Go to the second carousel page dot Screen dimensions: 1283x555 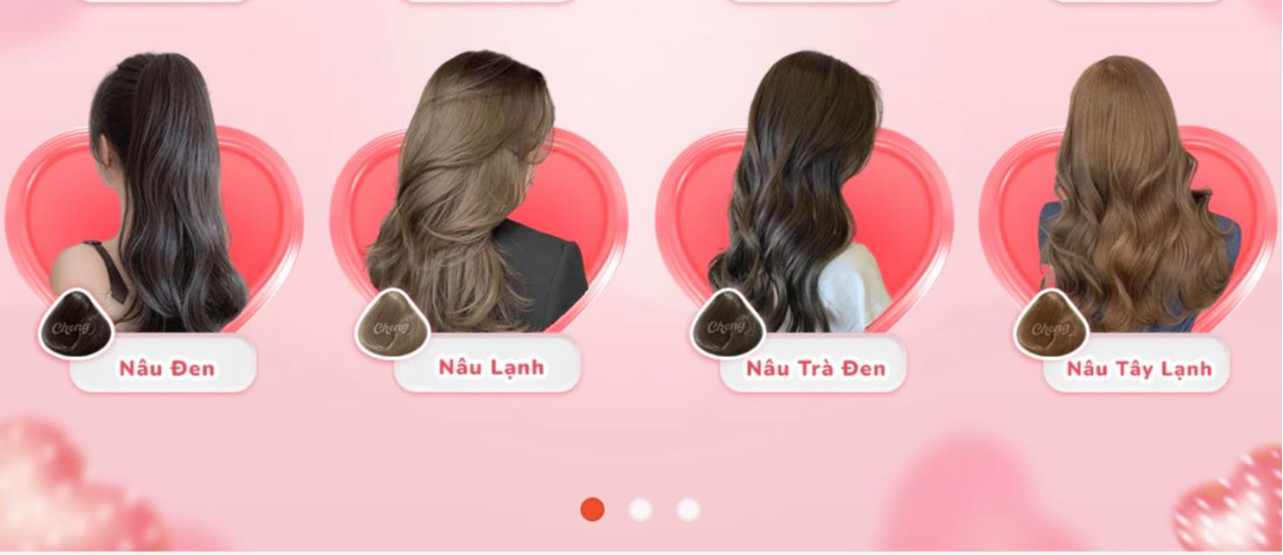(x=640, y=510)
